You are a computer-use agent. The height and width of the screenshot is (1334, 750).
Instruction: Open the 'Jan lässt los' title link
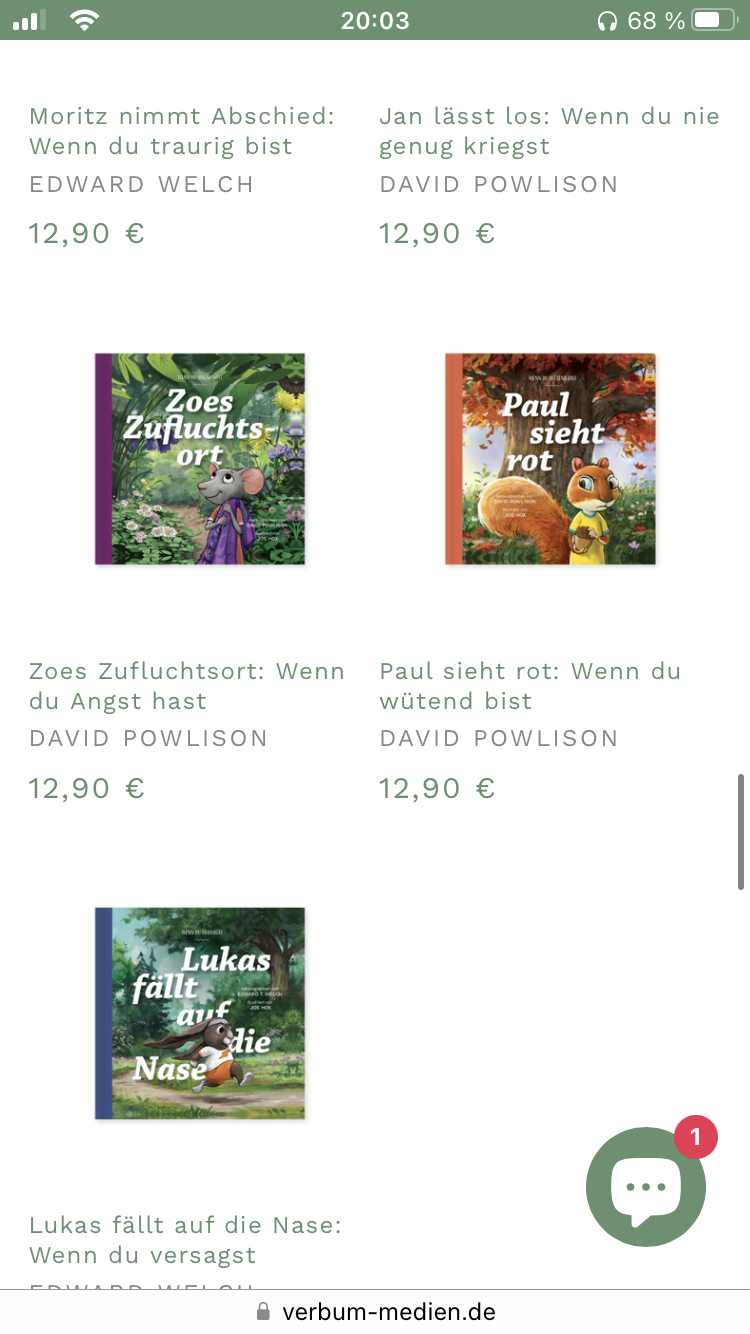tap(549, 131)
